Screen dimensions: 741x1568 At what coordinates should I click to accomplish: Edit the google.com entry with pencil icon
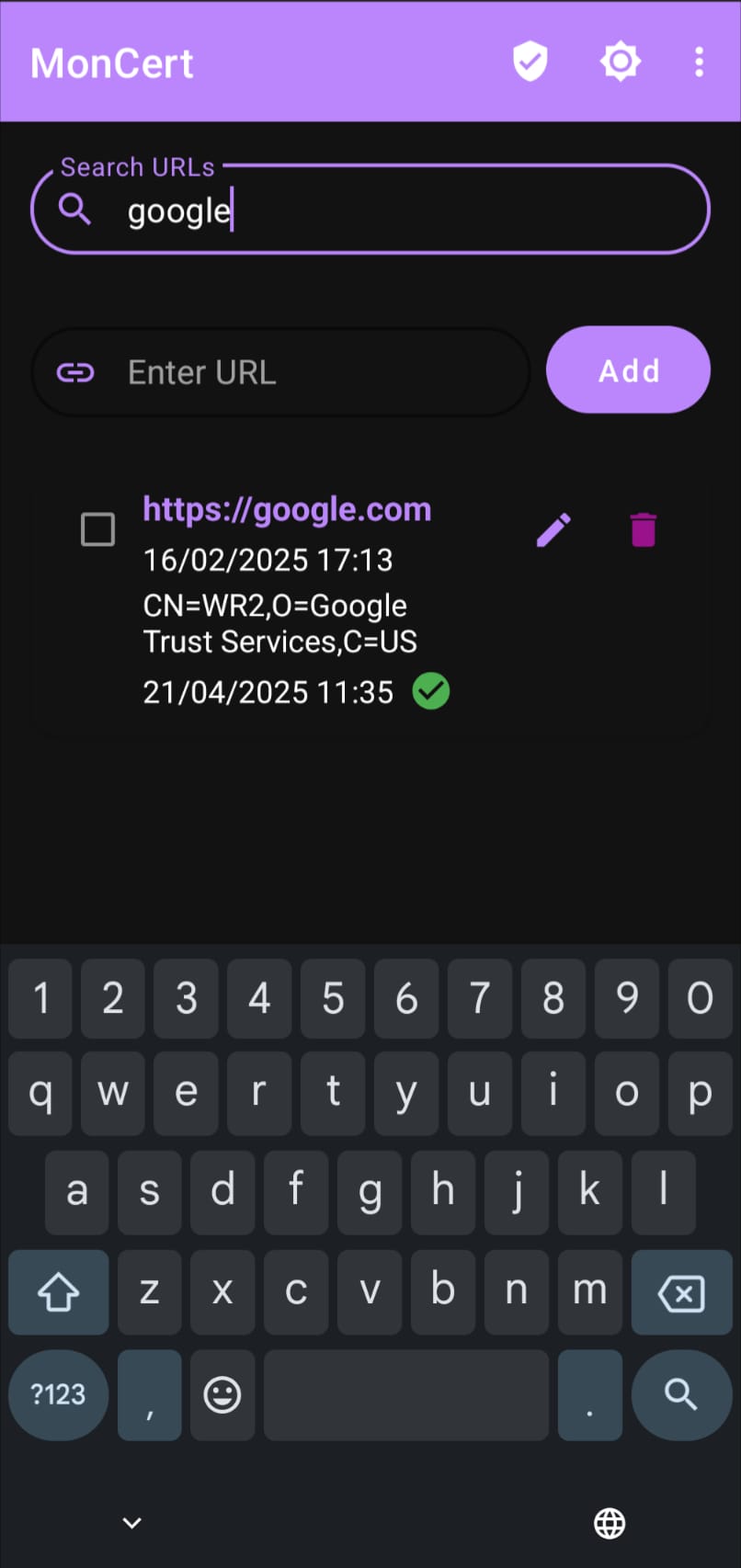pos(553,529)
